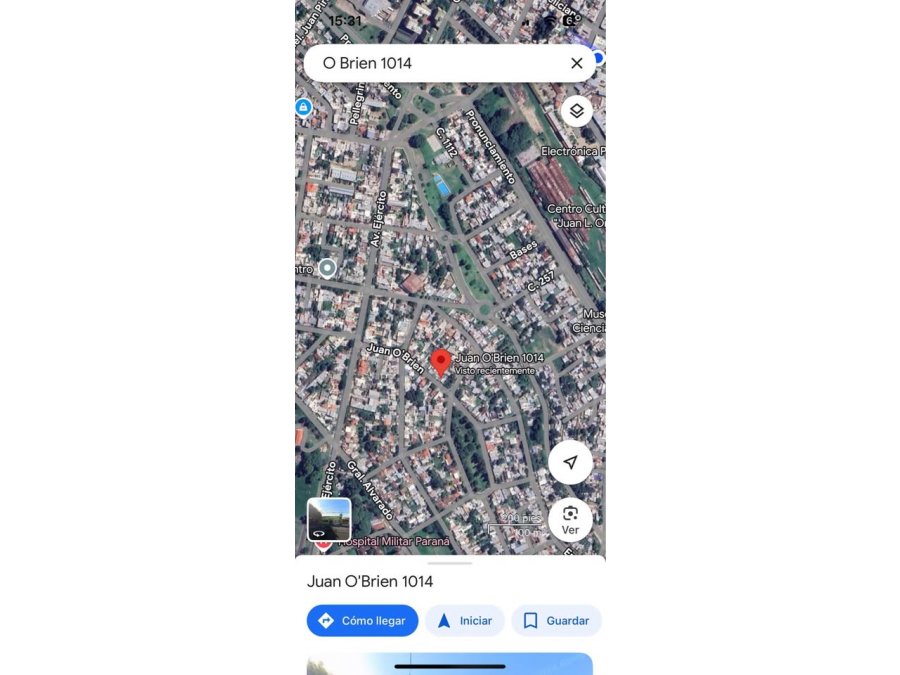Screen dimensions: 900x675
Task: Start navigation with Iniciar
Action: click(x=464, y=621)
